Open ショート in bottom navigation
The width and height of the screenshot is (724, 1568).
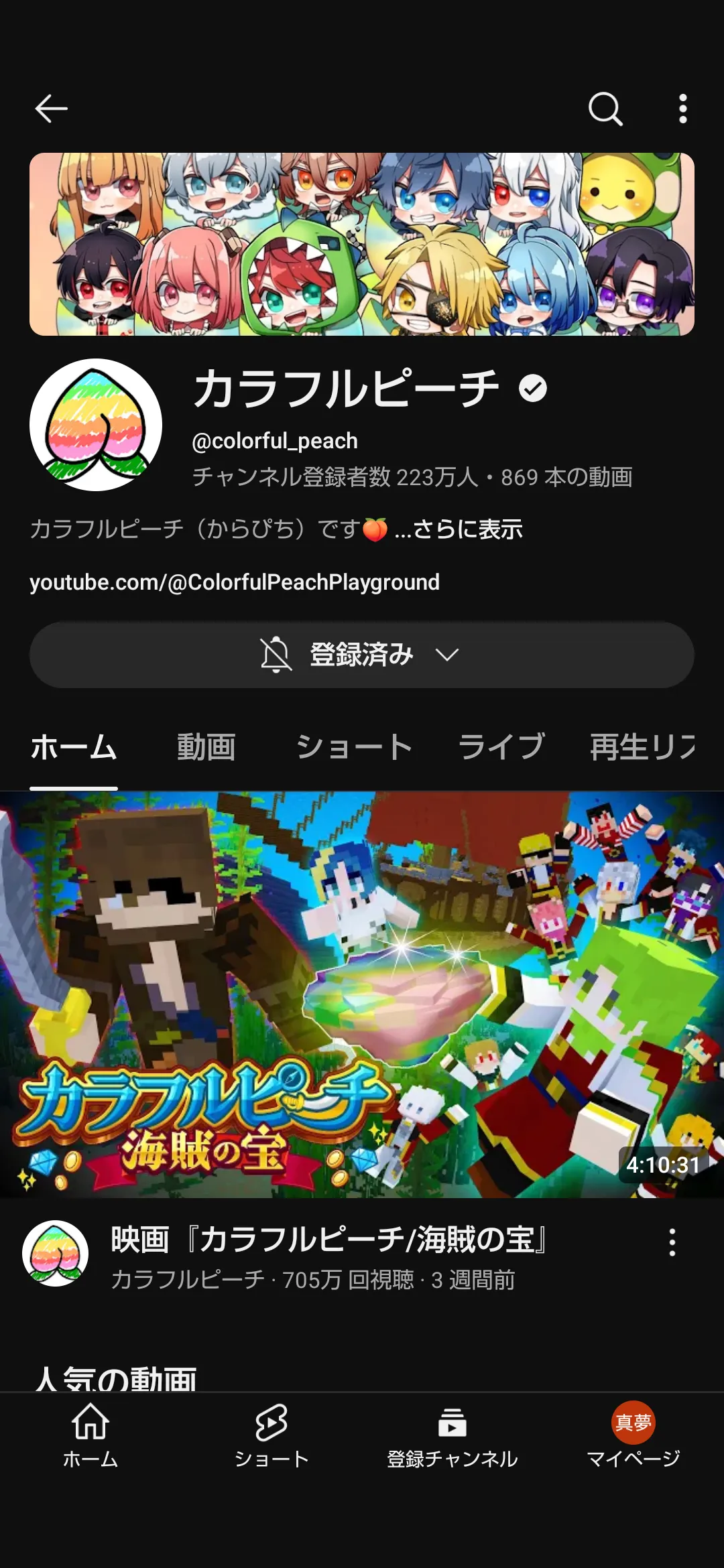pos(271,1435)
